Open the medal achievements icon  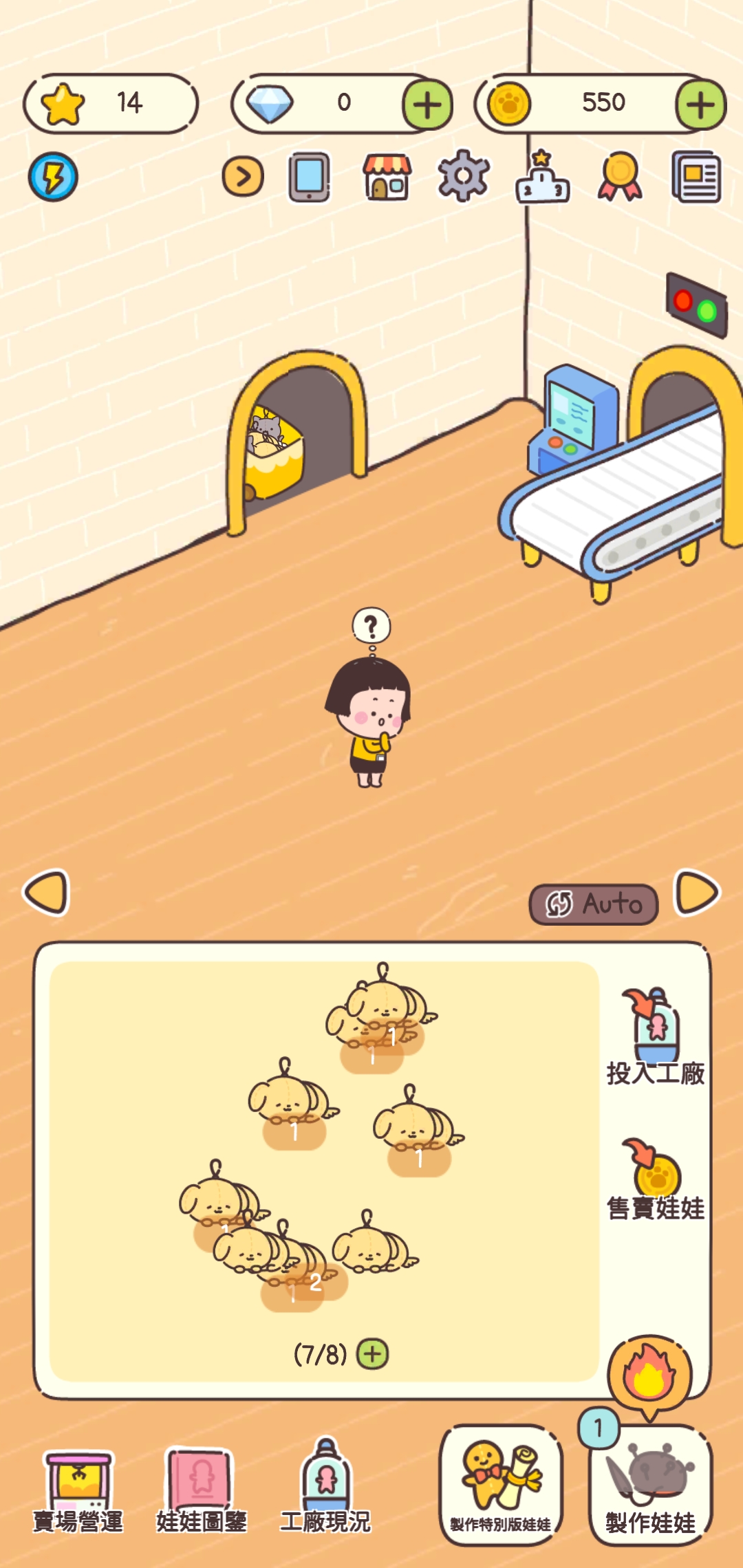(x=618, y=177)
